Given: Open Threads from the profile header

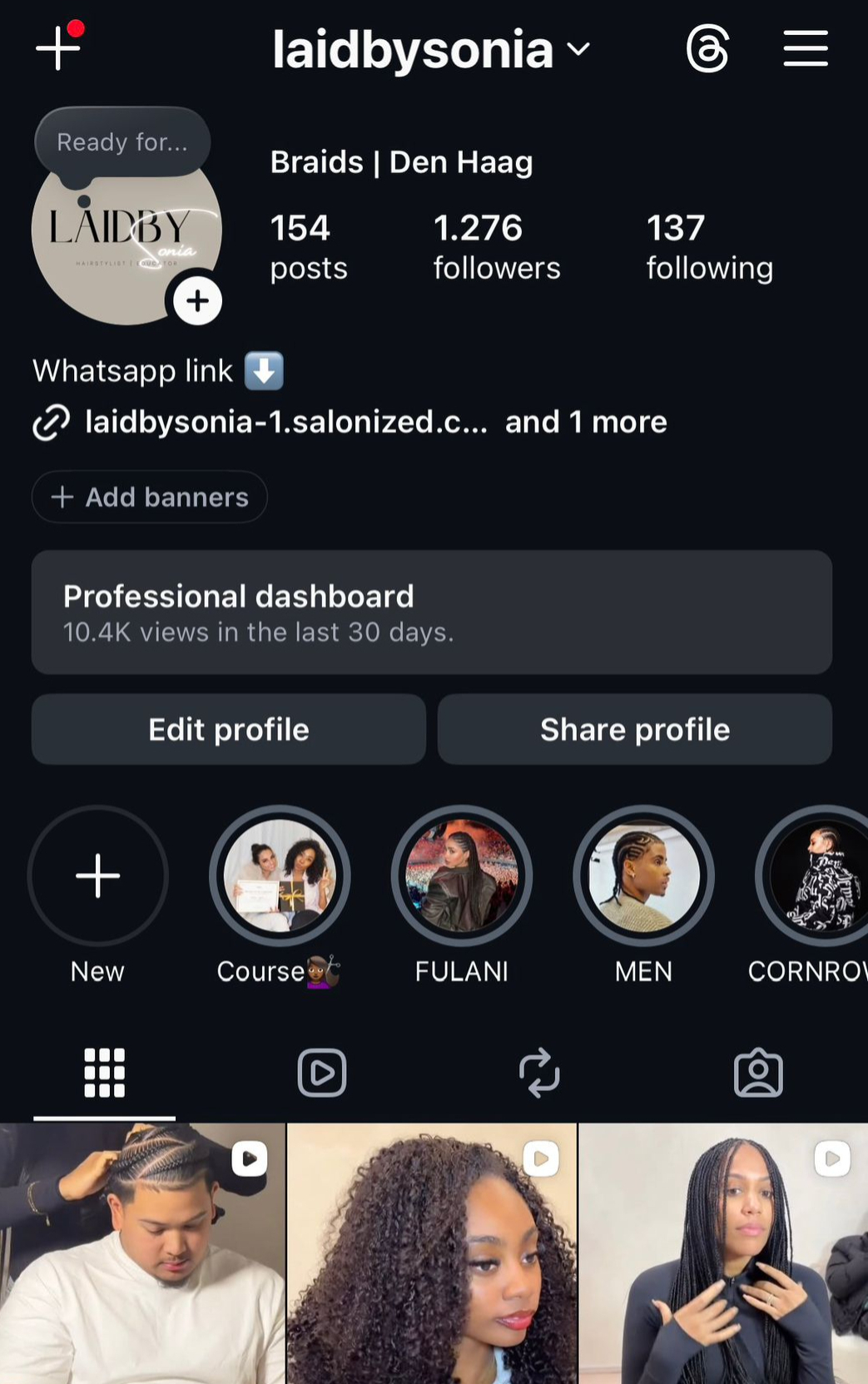Looking at the screenshot, I should click(707, 48).
